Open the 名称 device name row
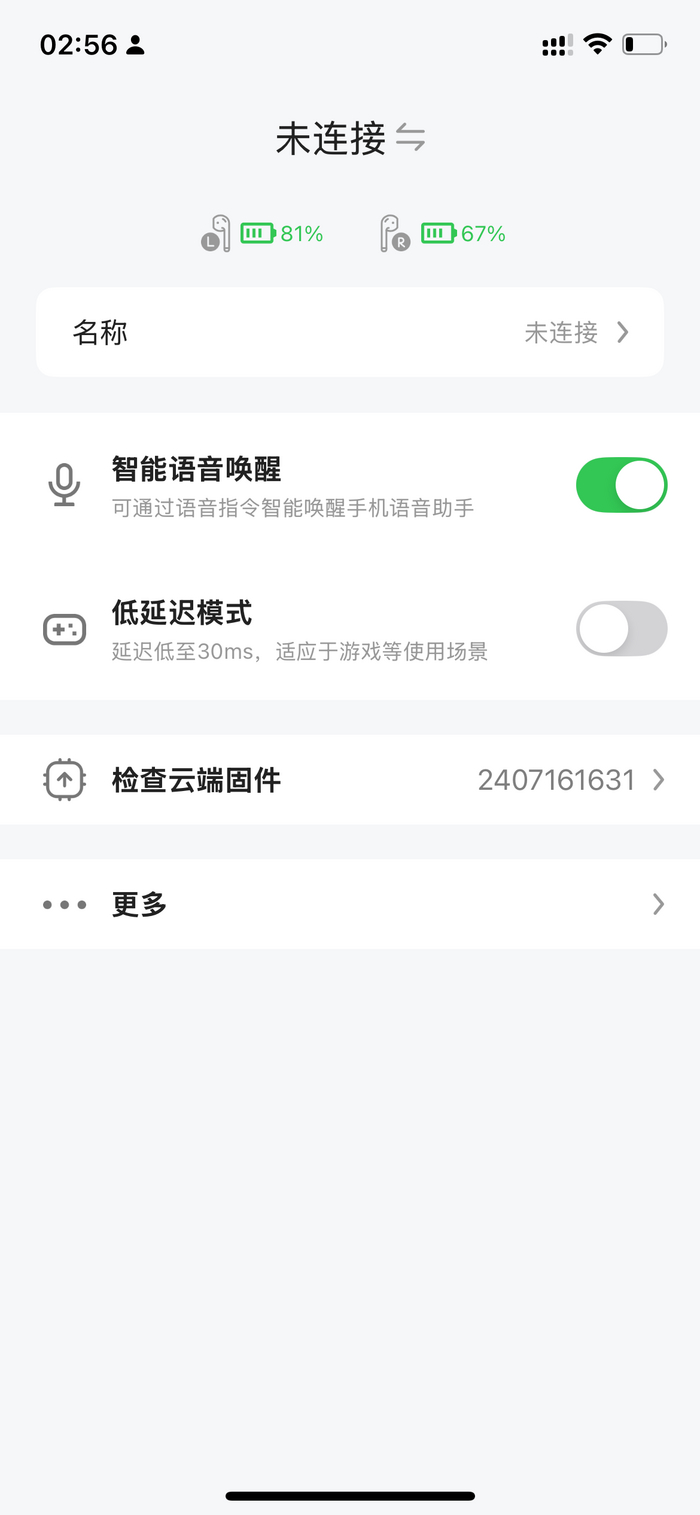Screen dimensions: 700x1515 point(350,332)
